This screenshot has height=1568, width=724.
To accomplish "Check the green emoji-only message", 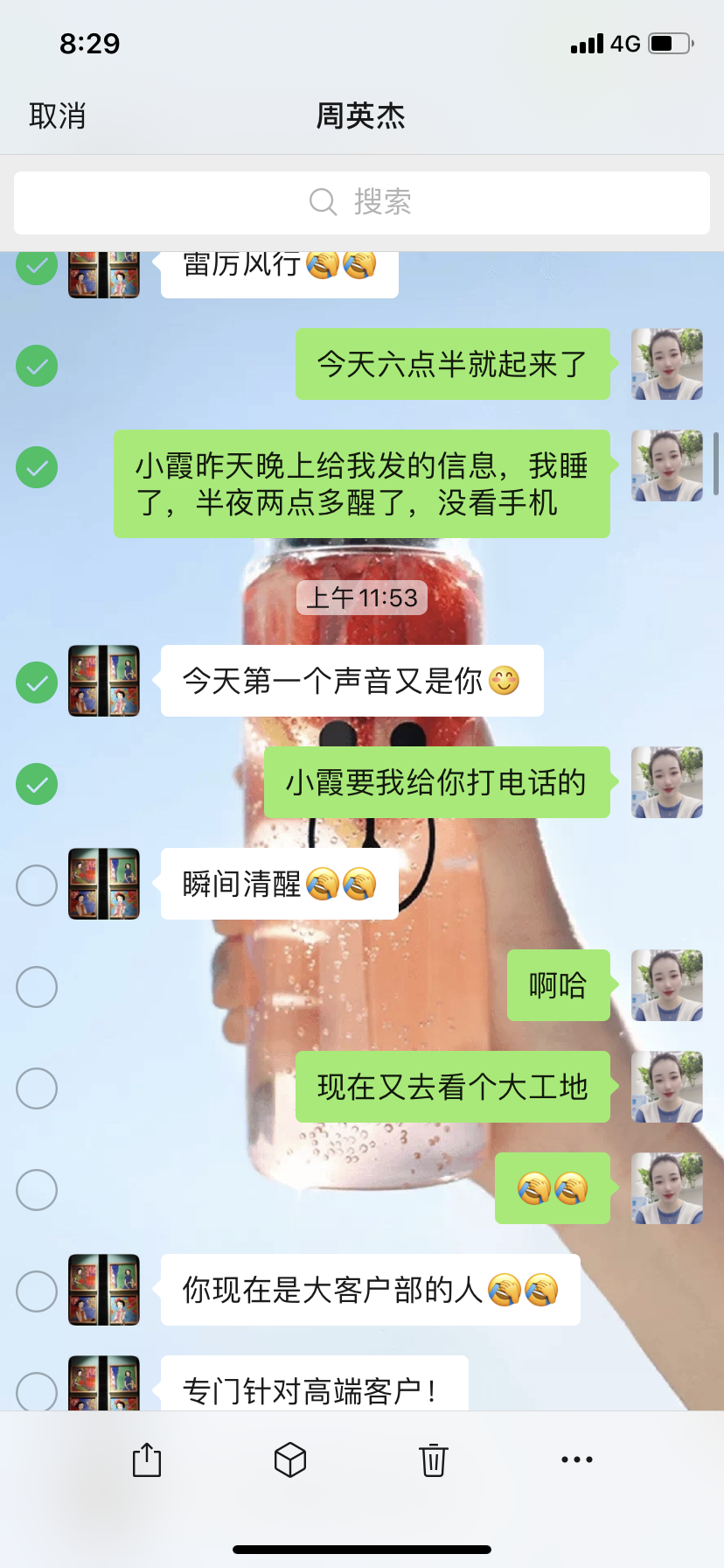I will coord(37,1190).
